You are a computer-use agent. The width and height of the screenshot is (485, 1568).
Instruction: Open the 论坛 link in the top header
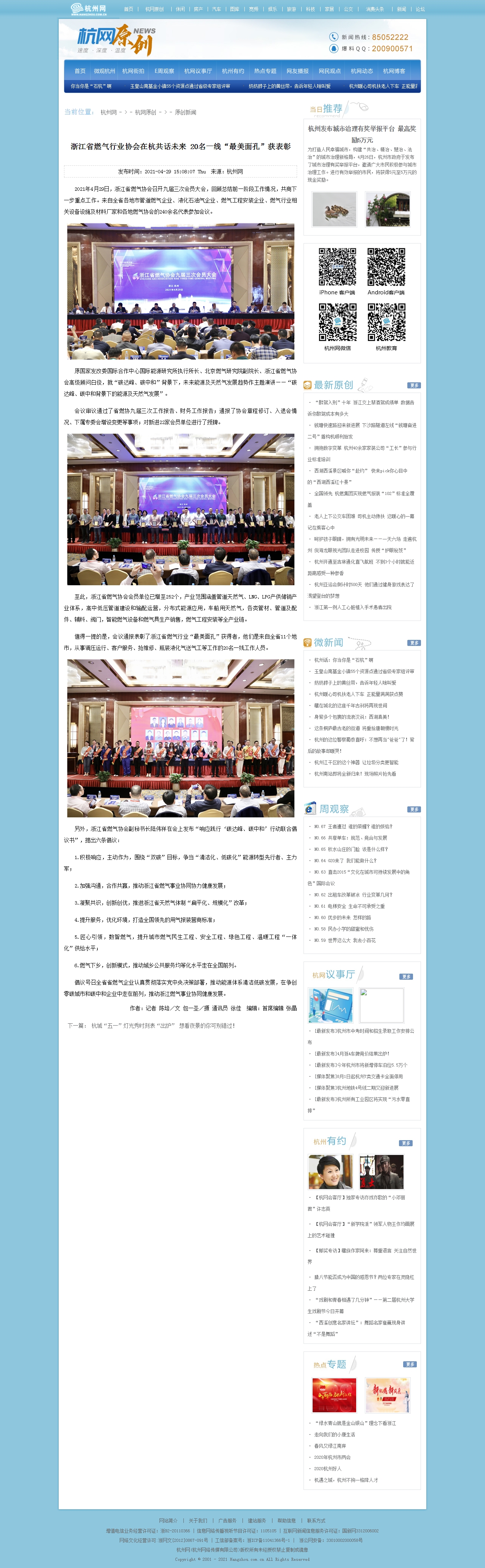coord(420,9)
